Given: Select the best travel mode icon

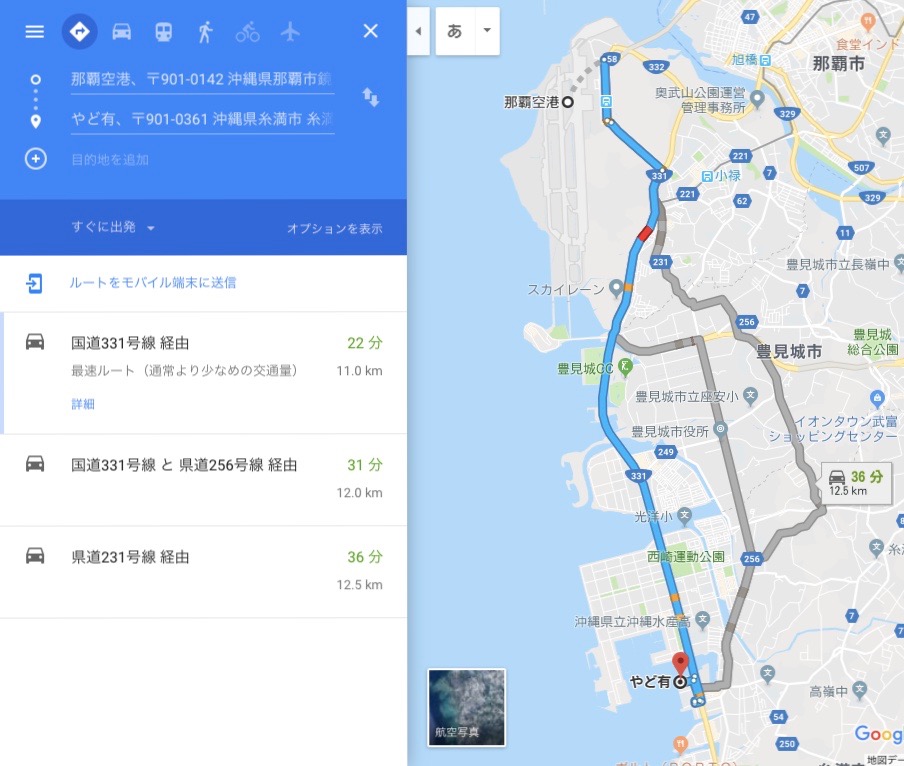Looking at the screenshot, I should coord(79,31).
